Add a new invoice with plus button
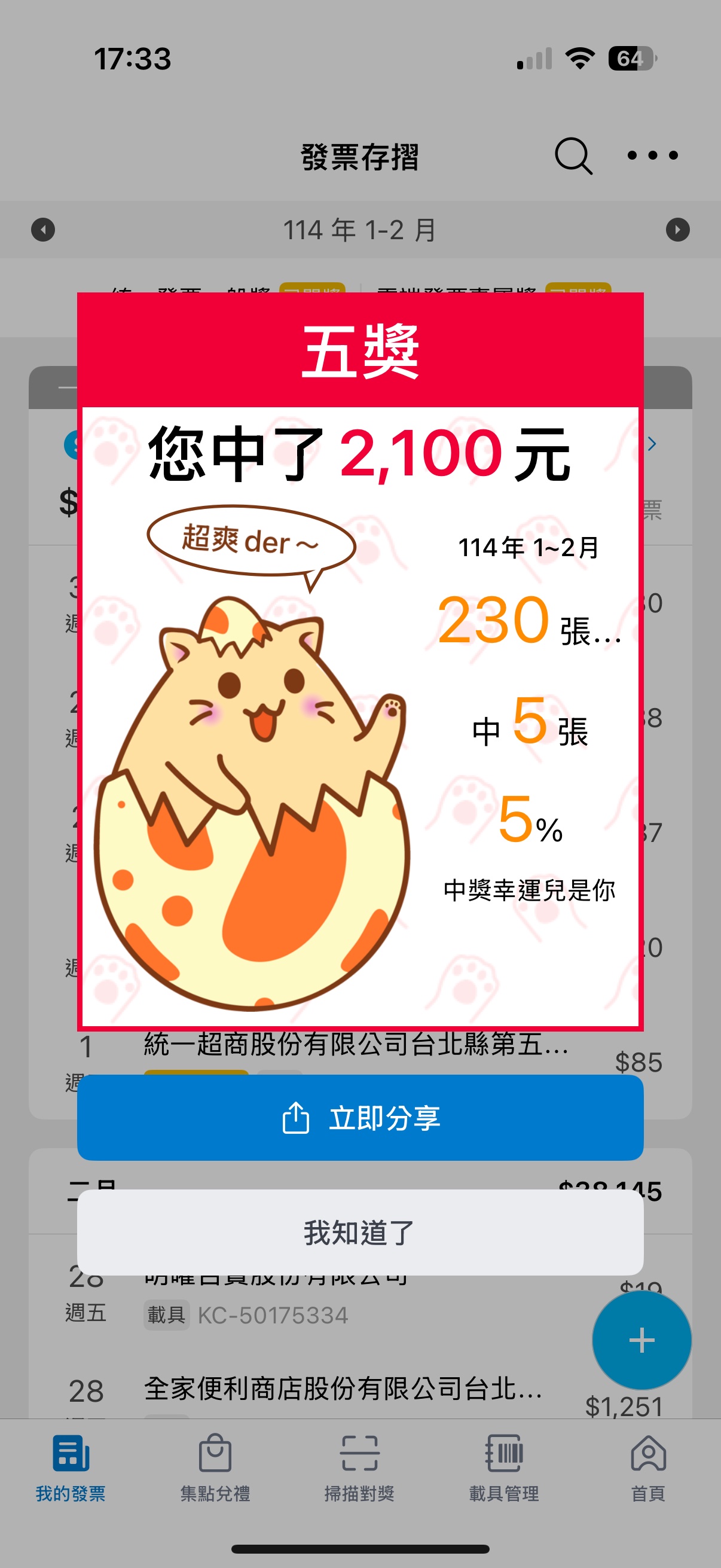The width and height of the screenshot is (721, 1568). click(641, 1340)
